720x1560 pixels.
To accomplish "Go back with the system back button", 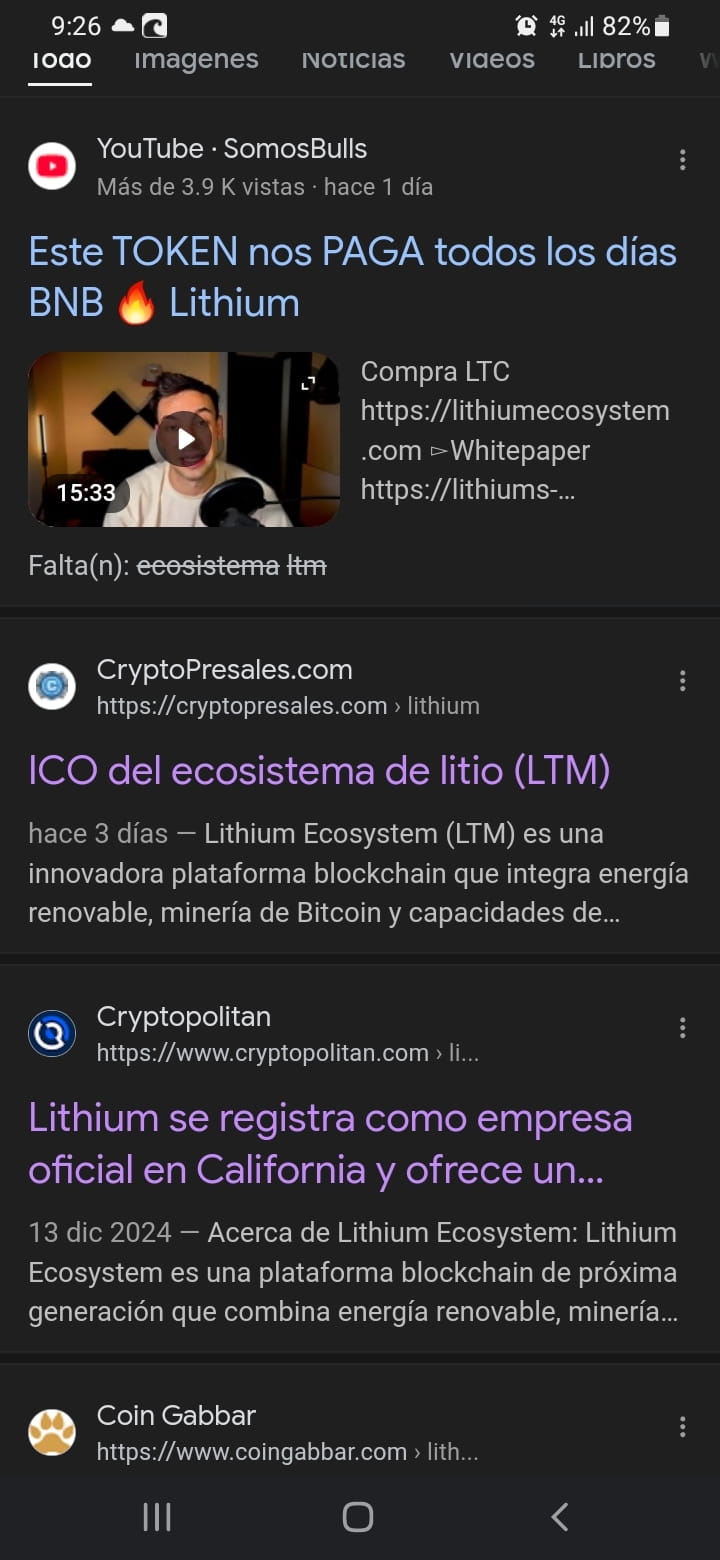I will (x=560, y=1517).
